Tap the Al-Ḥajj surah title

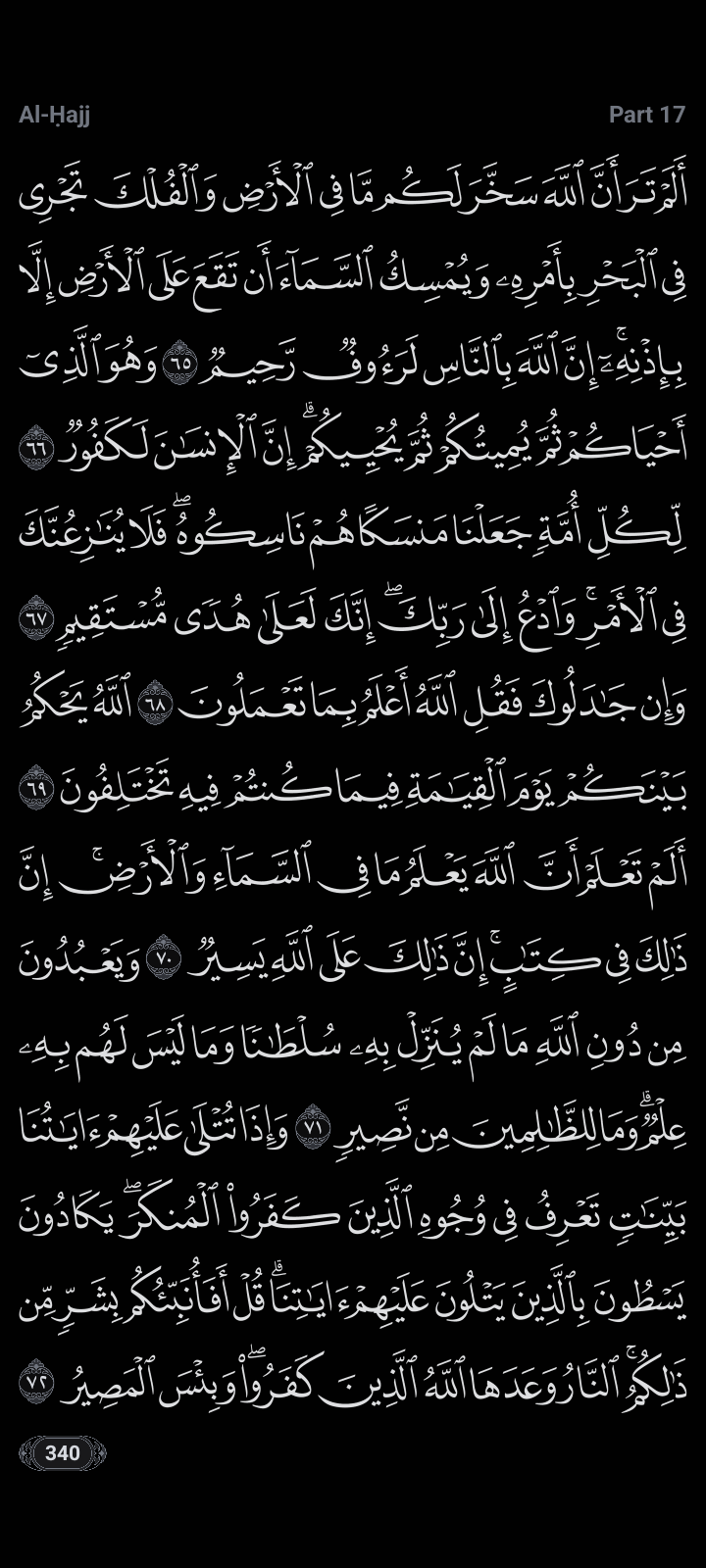55,116
